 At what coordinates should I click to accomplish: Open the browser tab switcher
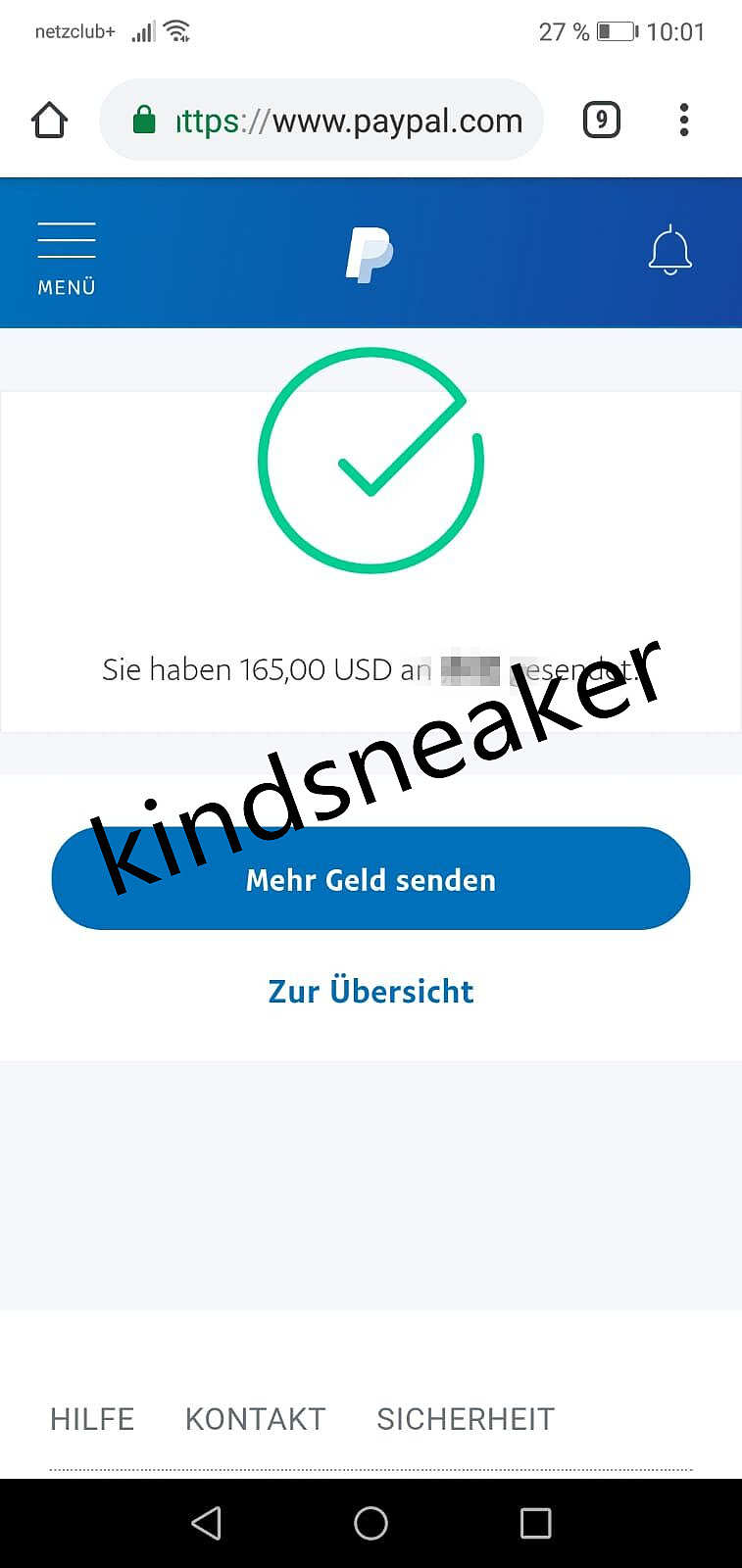(601, 121)
